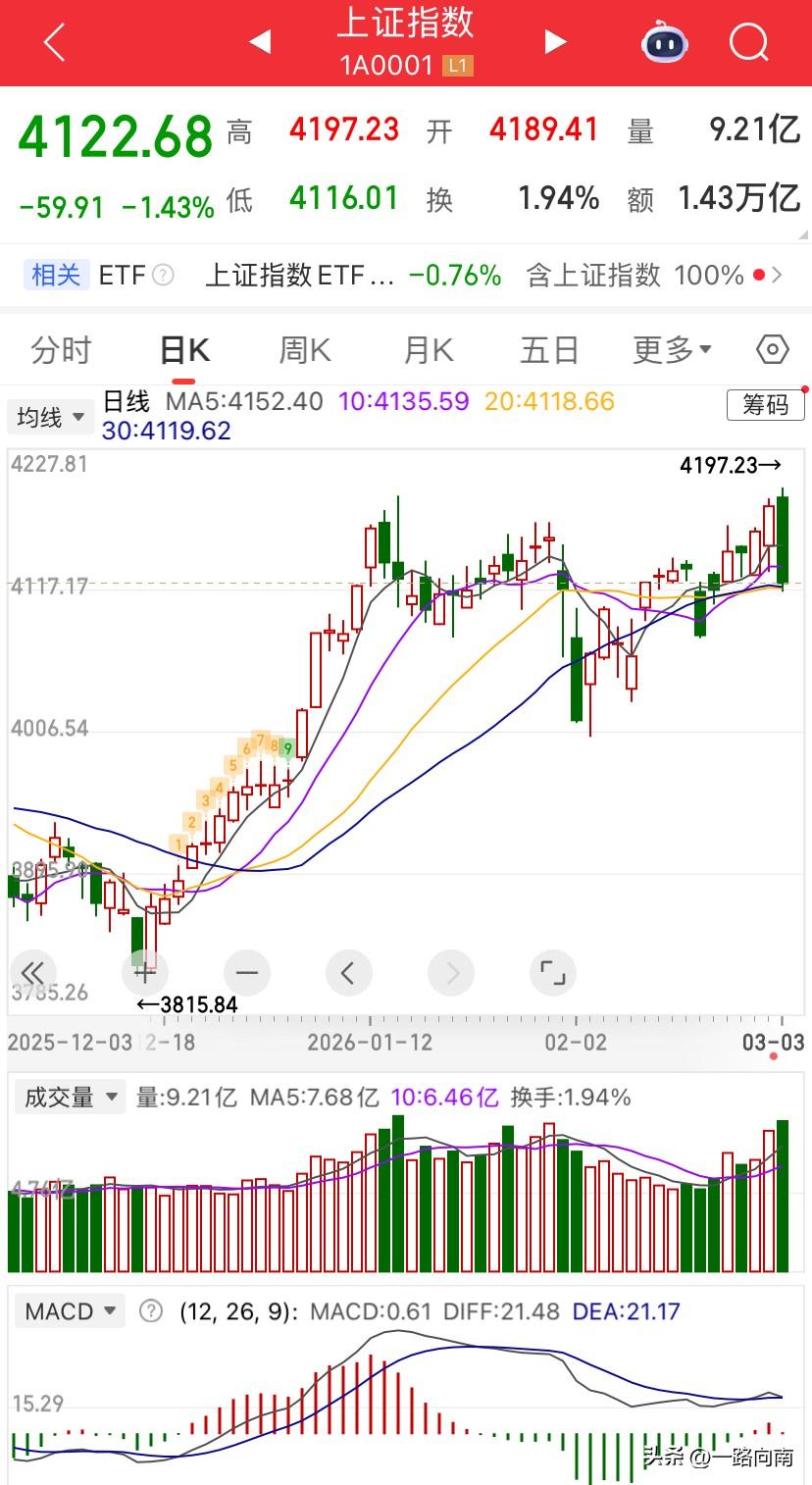Open the 成交量 volume indicator dropdown
Viewport: 812px width, 1485px height.
tap(68, 1098)
